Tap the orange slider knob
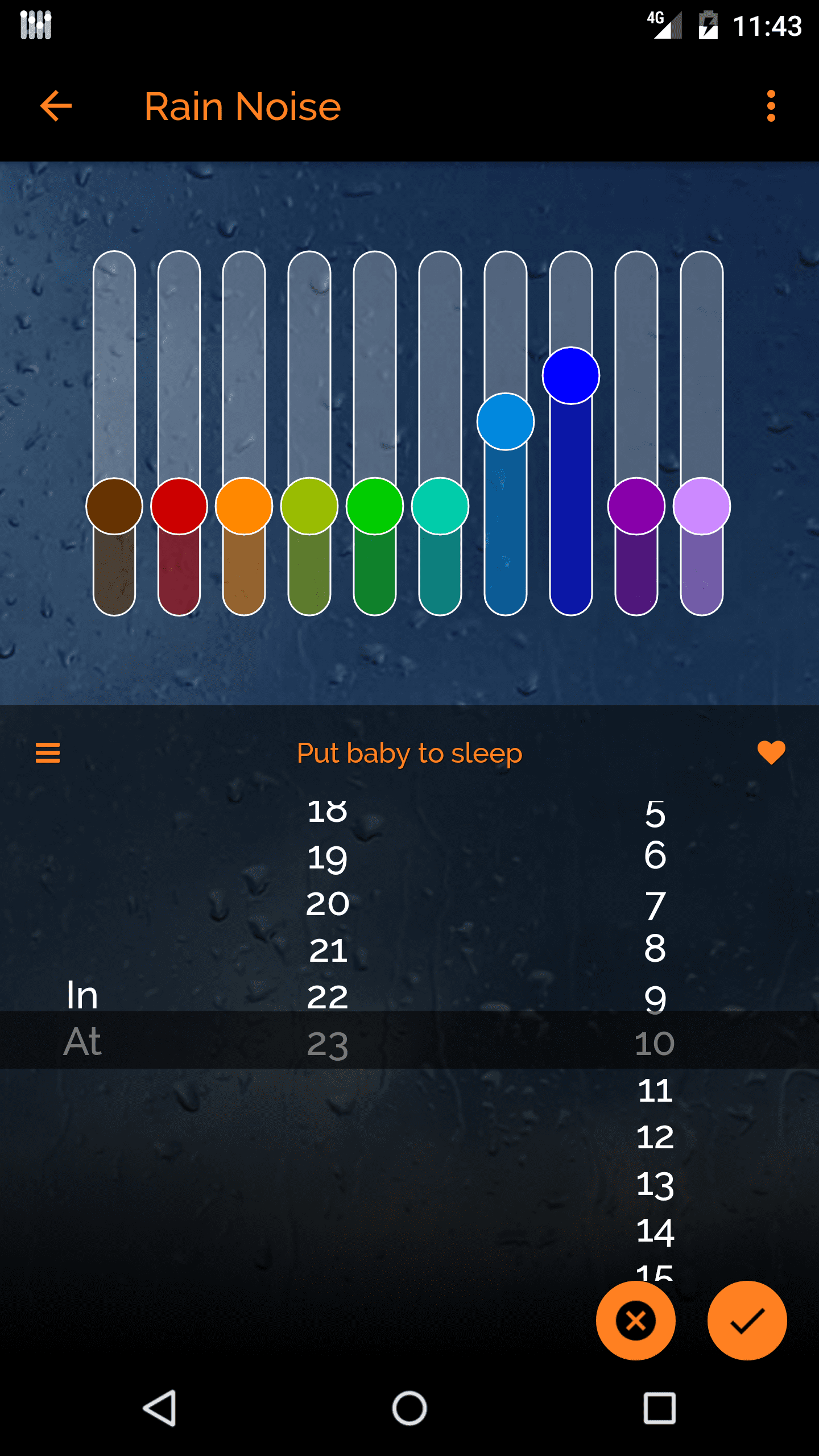 pyautogui.click(x=244, y=506)
